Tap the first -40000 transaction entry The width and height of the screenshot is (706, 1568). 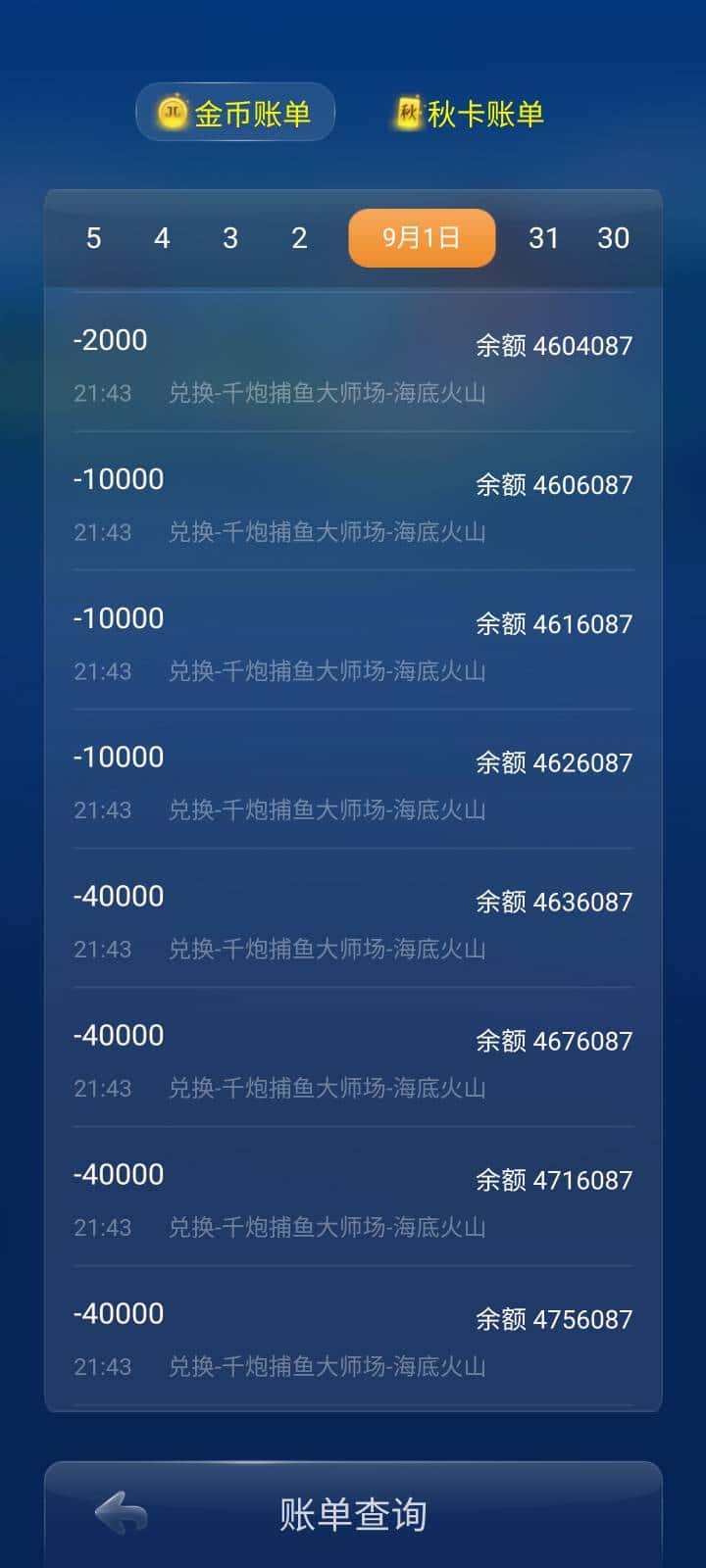point(353,919)
